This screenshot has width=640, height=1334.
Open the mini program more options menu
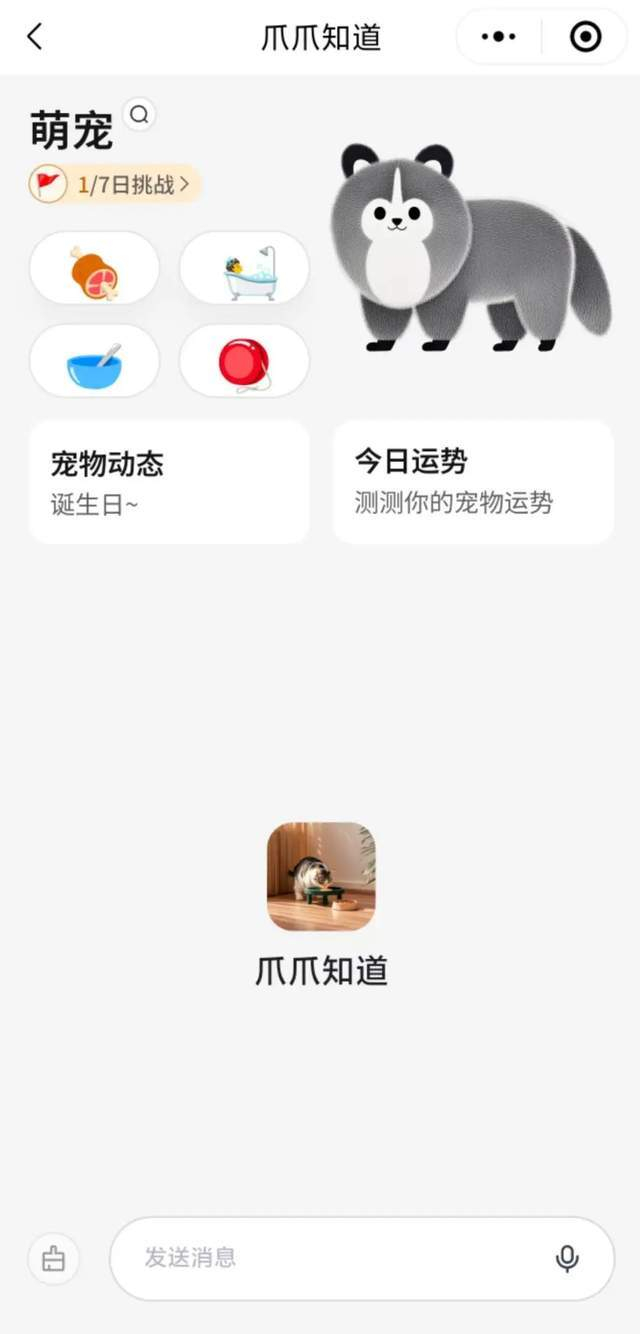point(499,38)
